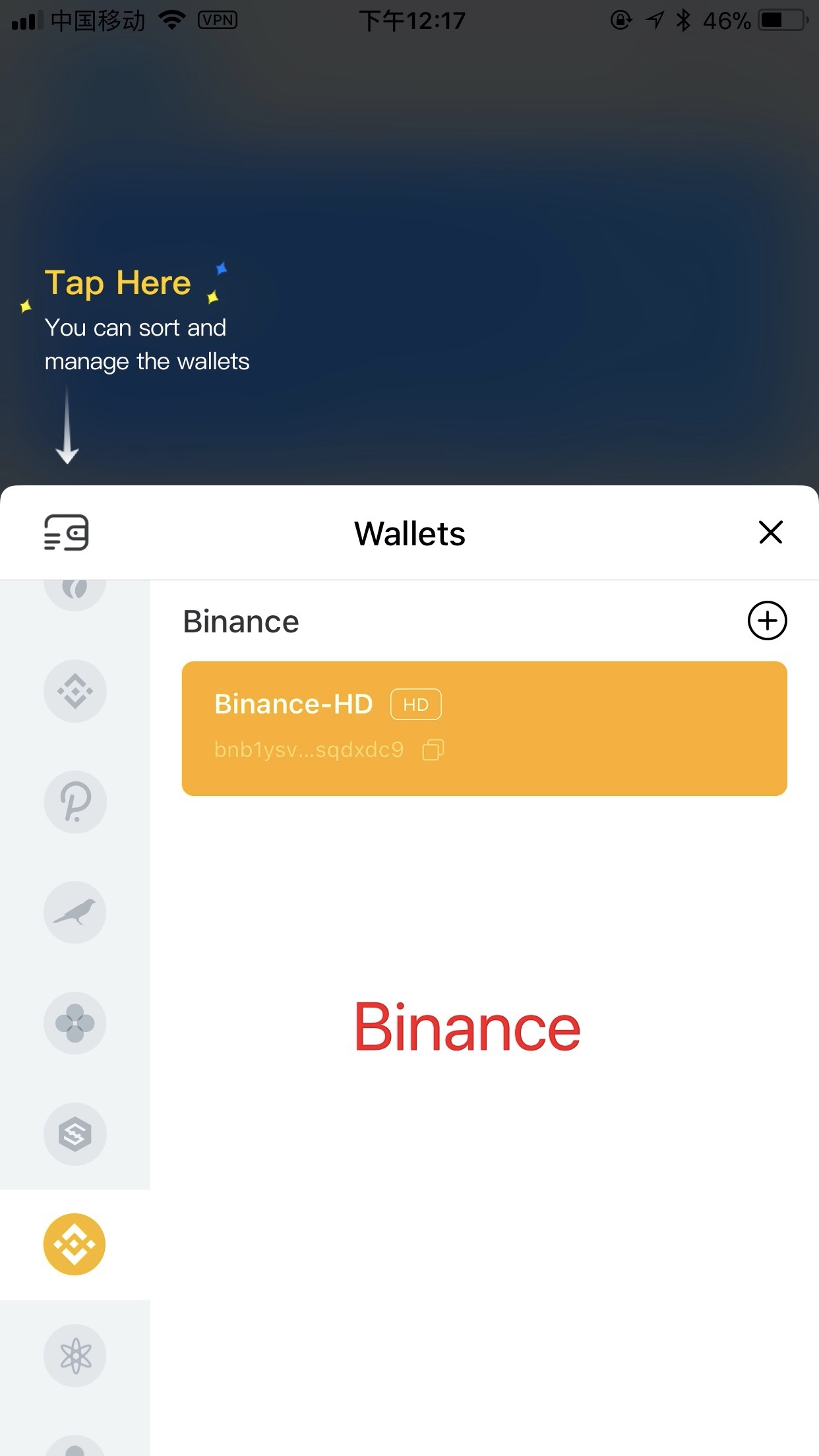
Task: Switch to the Cosmos atom chain
Action: tap(75, 1356)
